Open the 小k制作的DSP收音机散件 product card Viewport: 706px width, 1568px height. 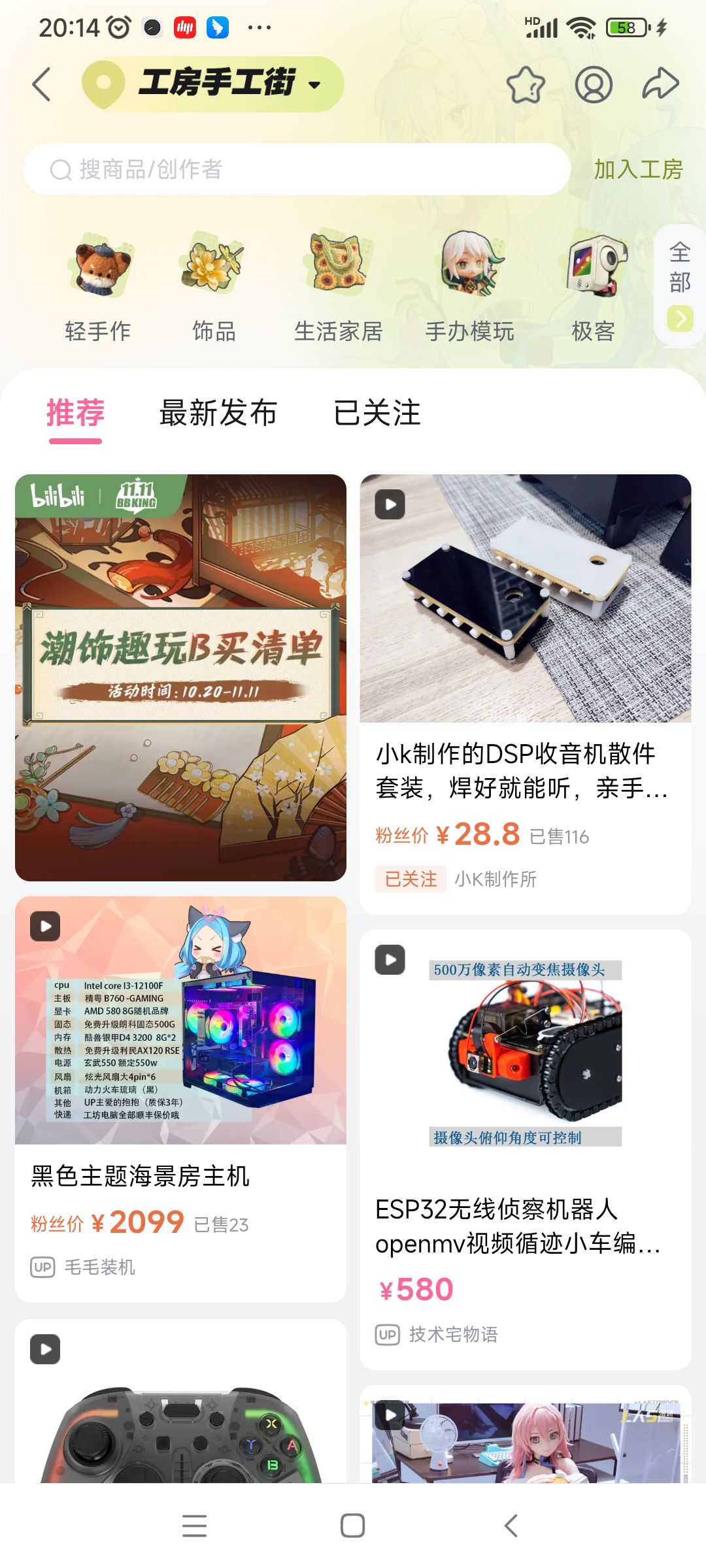click(x=525, y=693)
